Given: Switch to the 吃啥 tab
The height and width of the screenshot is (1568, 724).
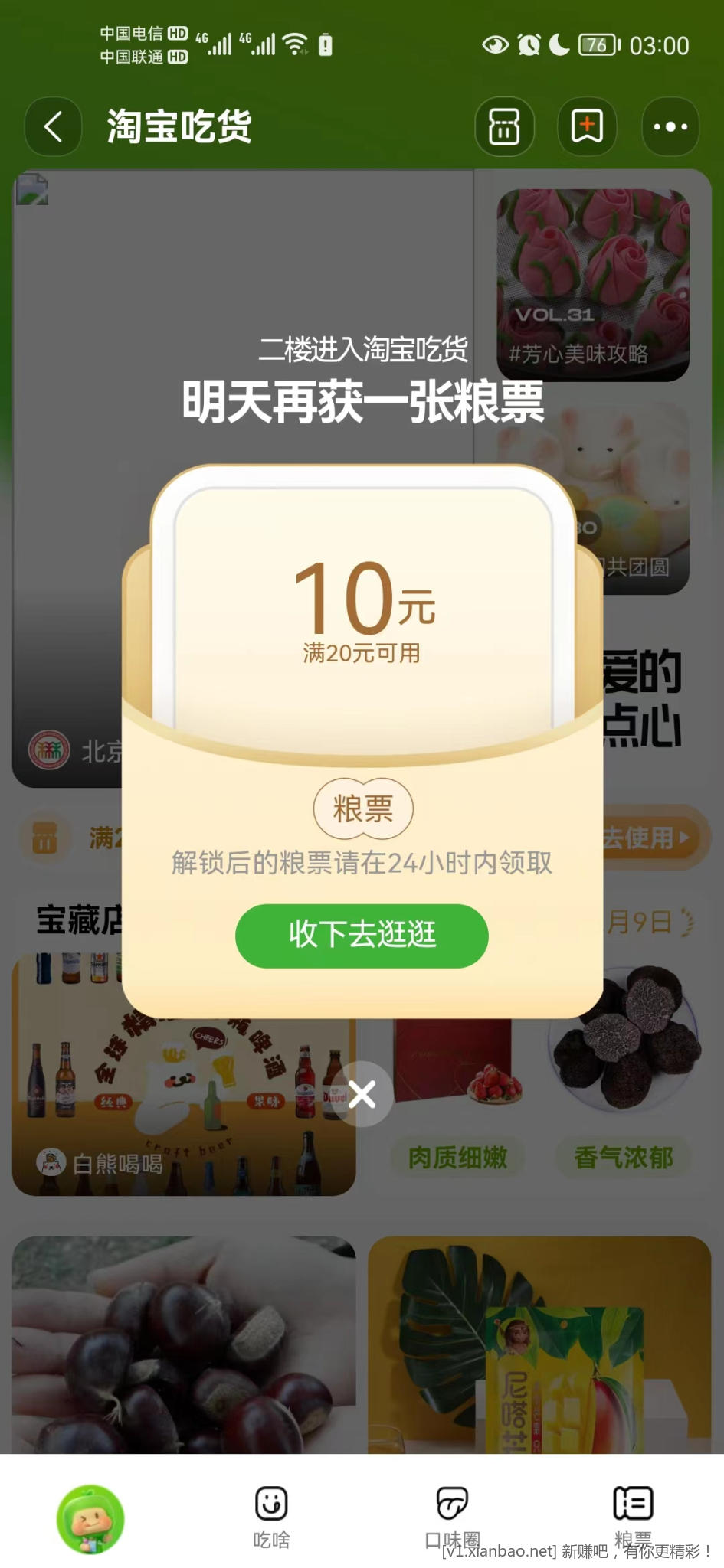Looking at the screenshot, I should pyautogui.click(x=271, y=1516).
